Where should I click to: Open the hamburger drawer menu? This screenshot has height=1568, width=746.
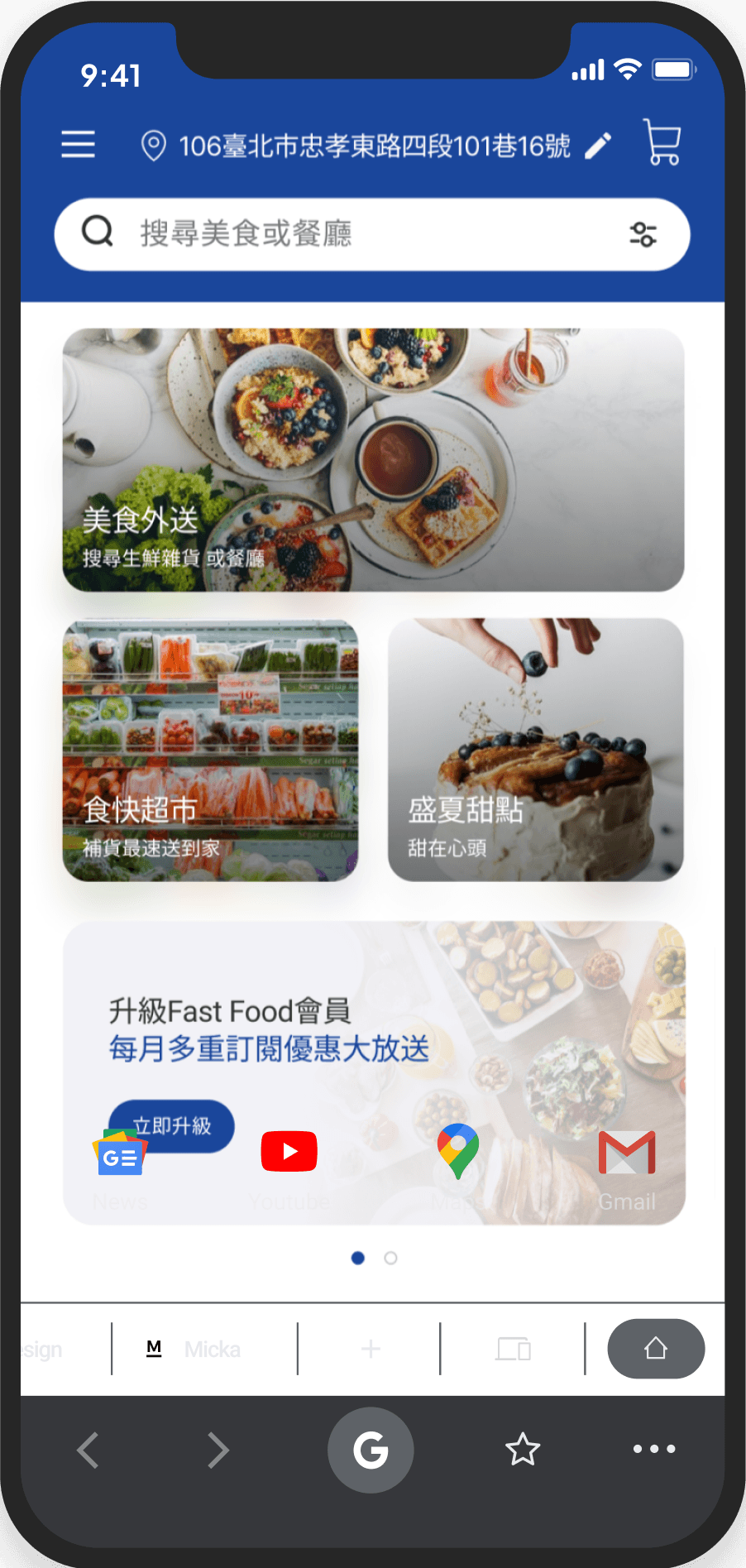(78, 144)
